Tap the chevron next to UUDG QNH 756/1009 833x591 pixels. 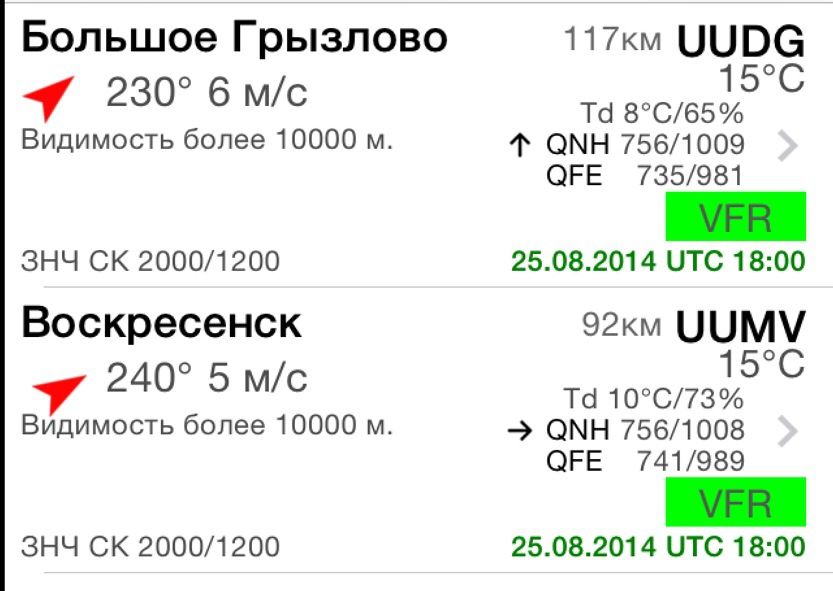(787, 145)
